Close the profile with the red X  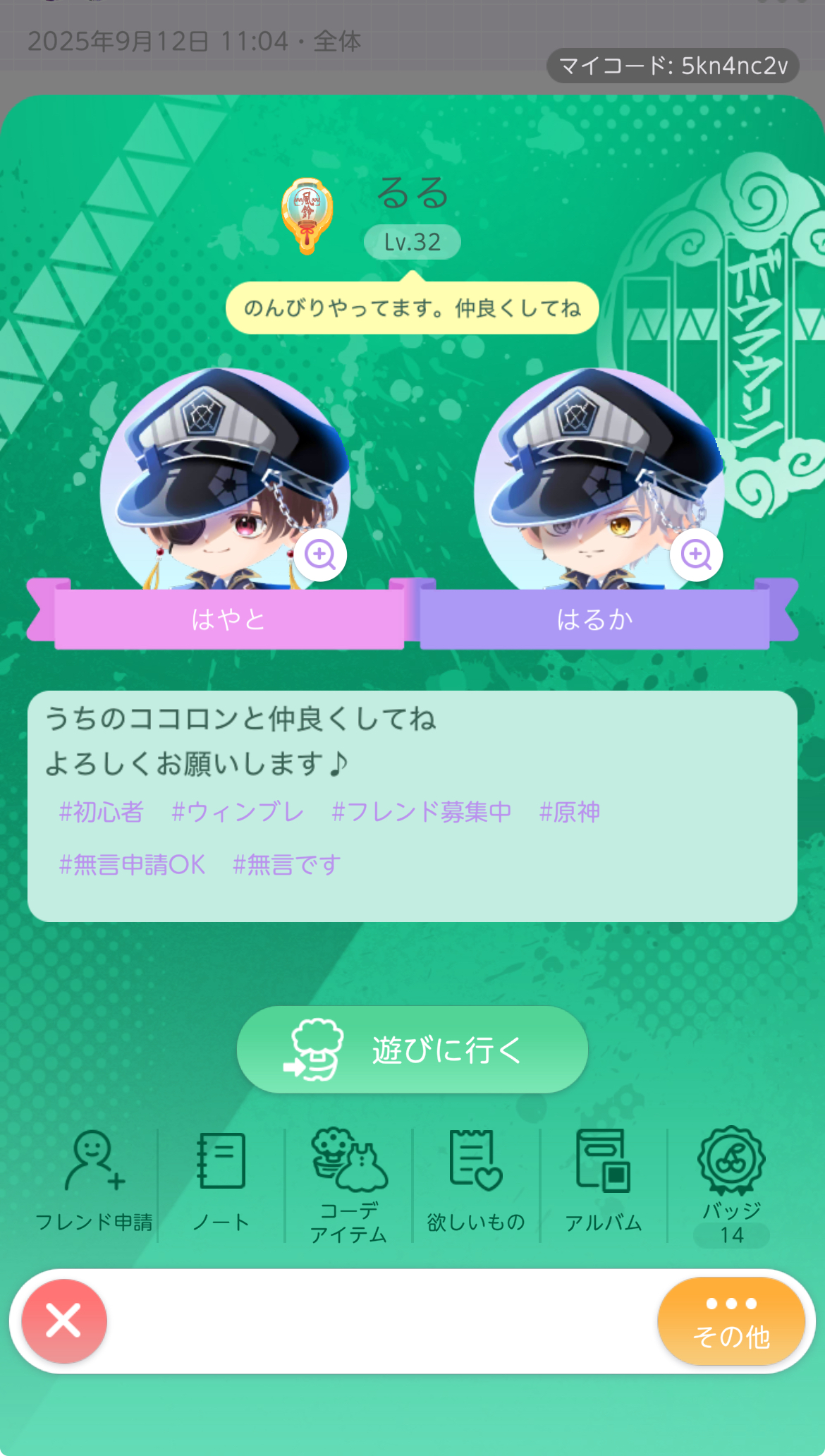click(x=64, y=1321)
